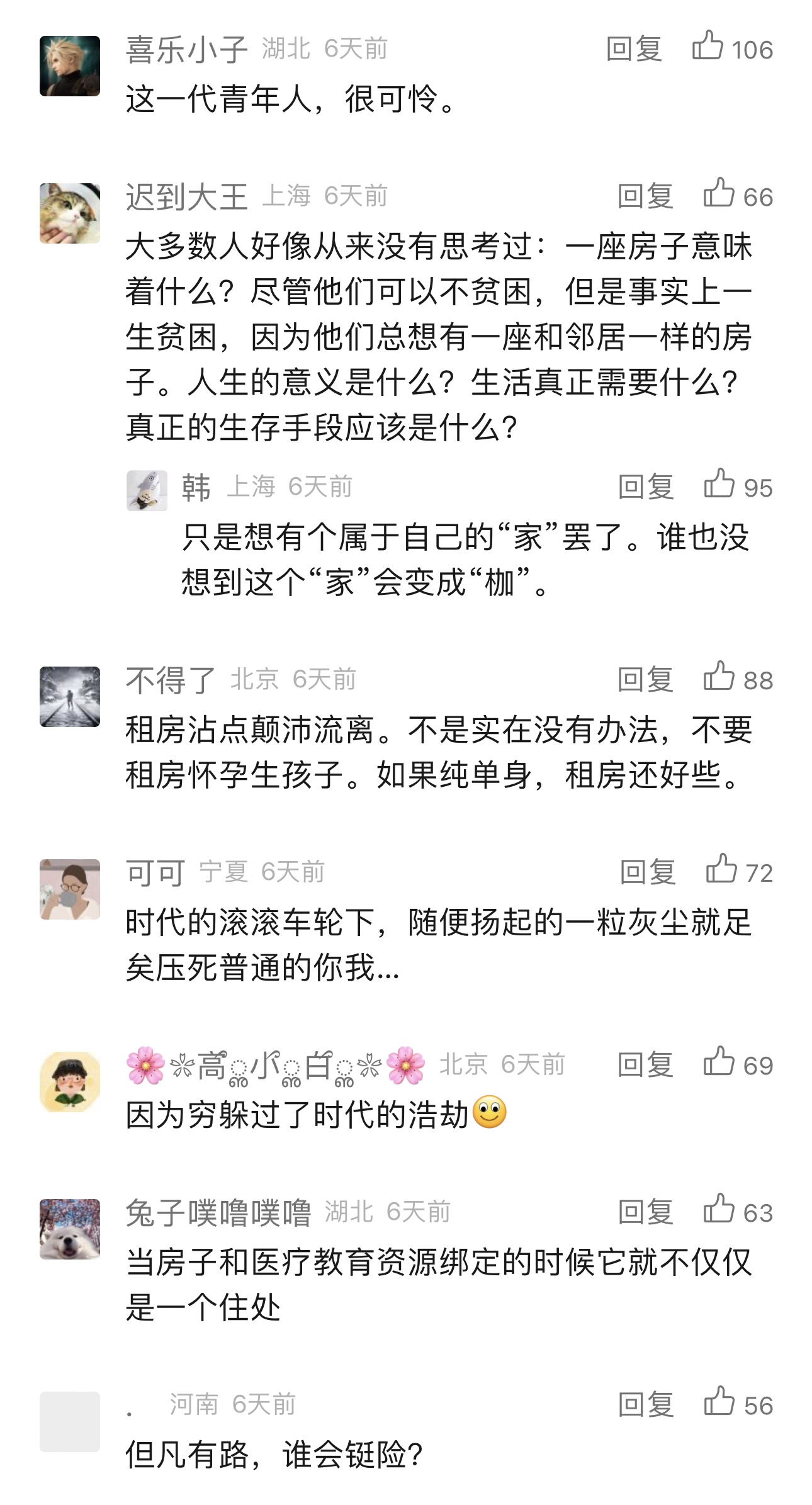Open 喜乐小子's profile avatar
The width and height of the screenshot is (812, 1505).
(x=70, y=66)
